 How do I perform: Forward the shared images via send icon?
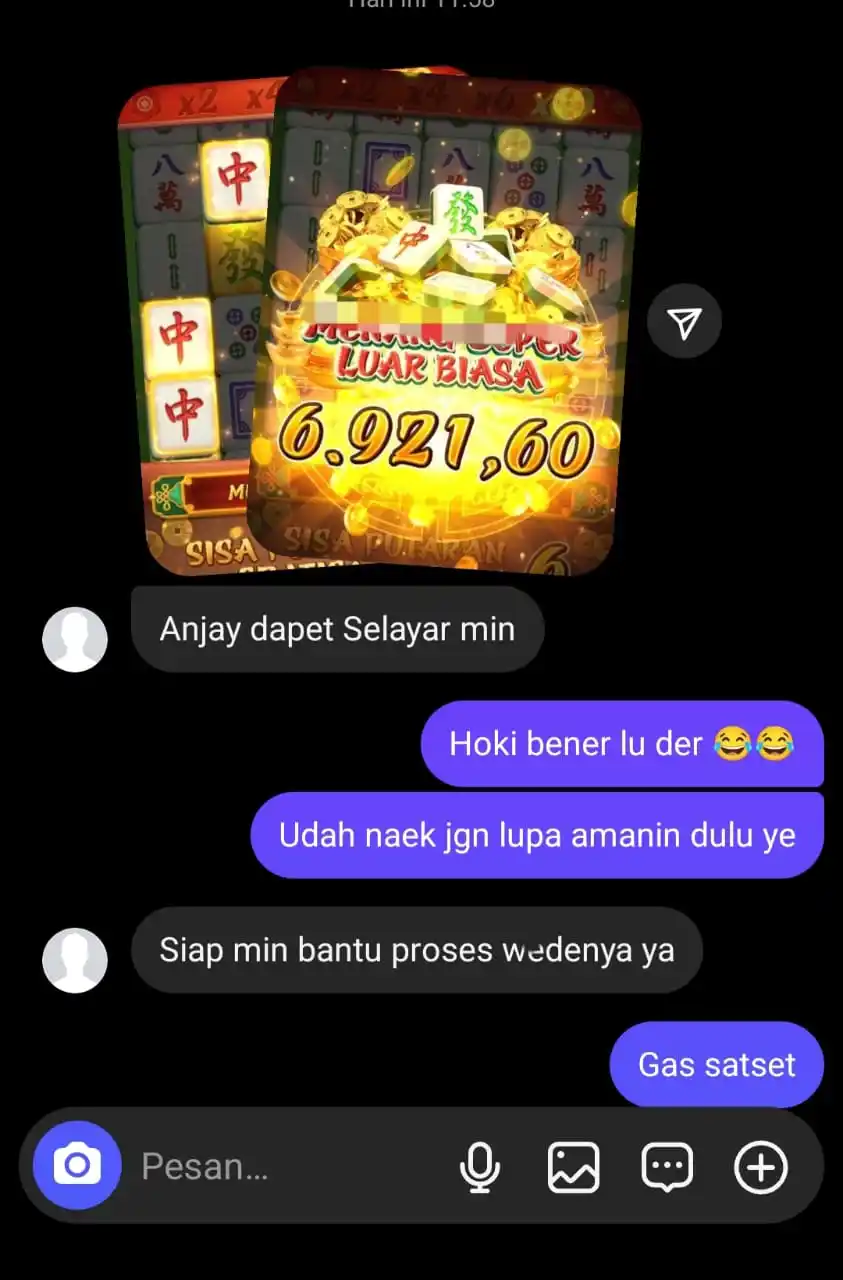click(x=684, y=321)
